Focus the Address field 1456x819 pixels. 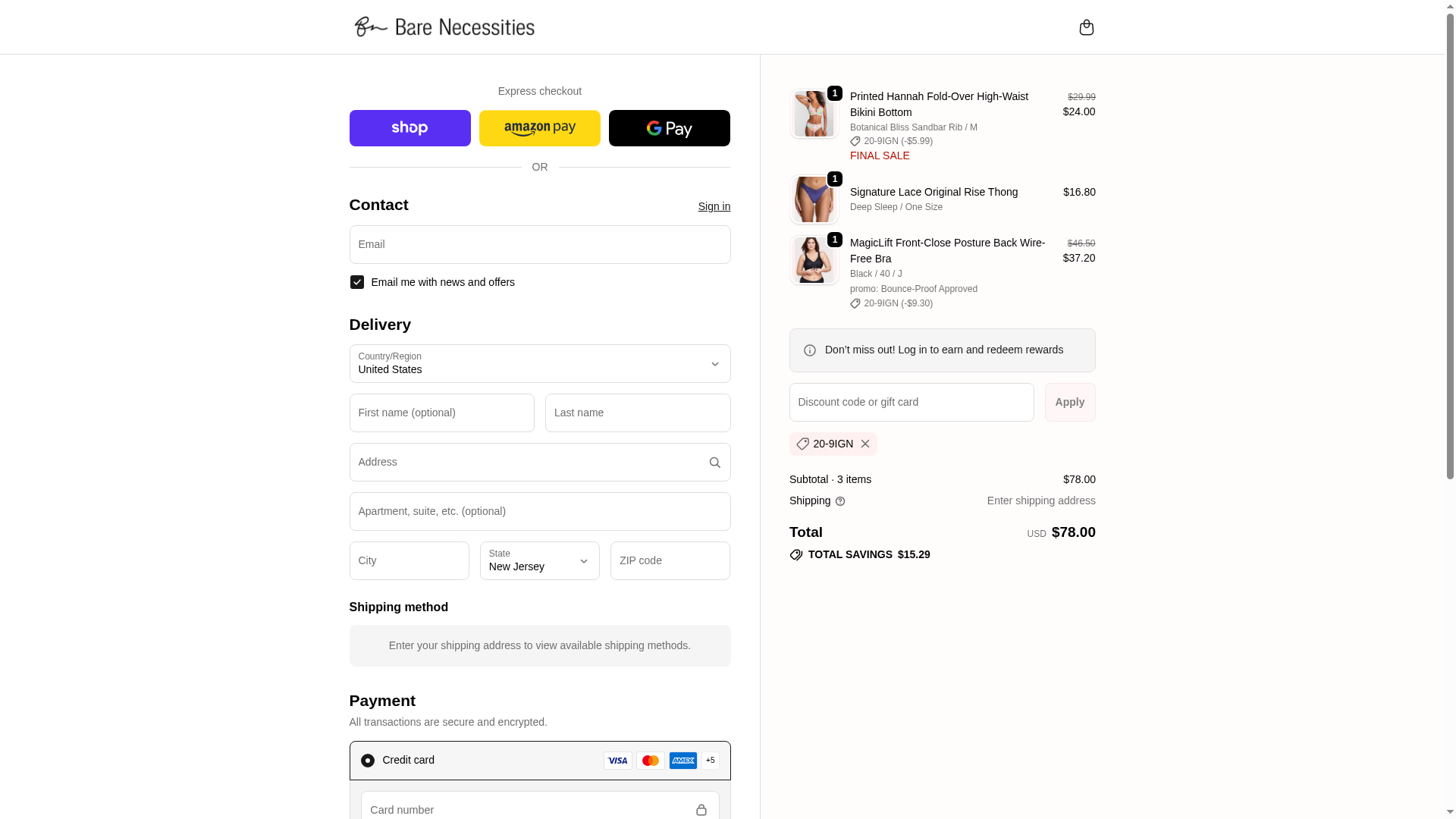[x=527, y=463]
